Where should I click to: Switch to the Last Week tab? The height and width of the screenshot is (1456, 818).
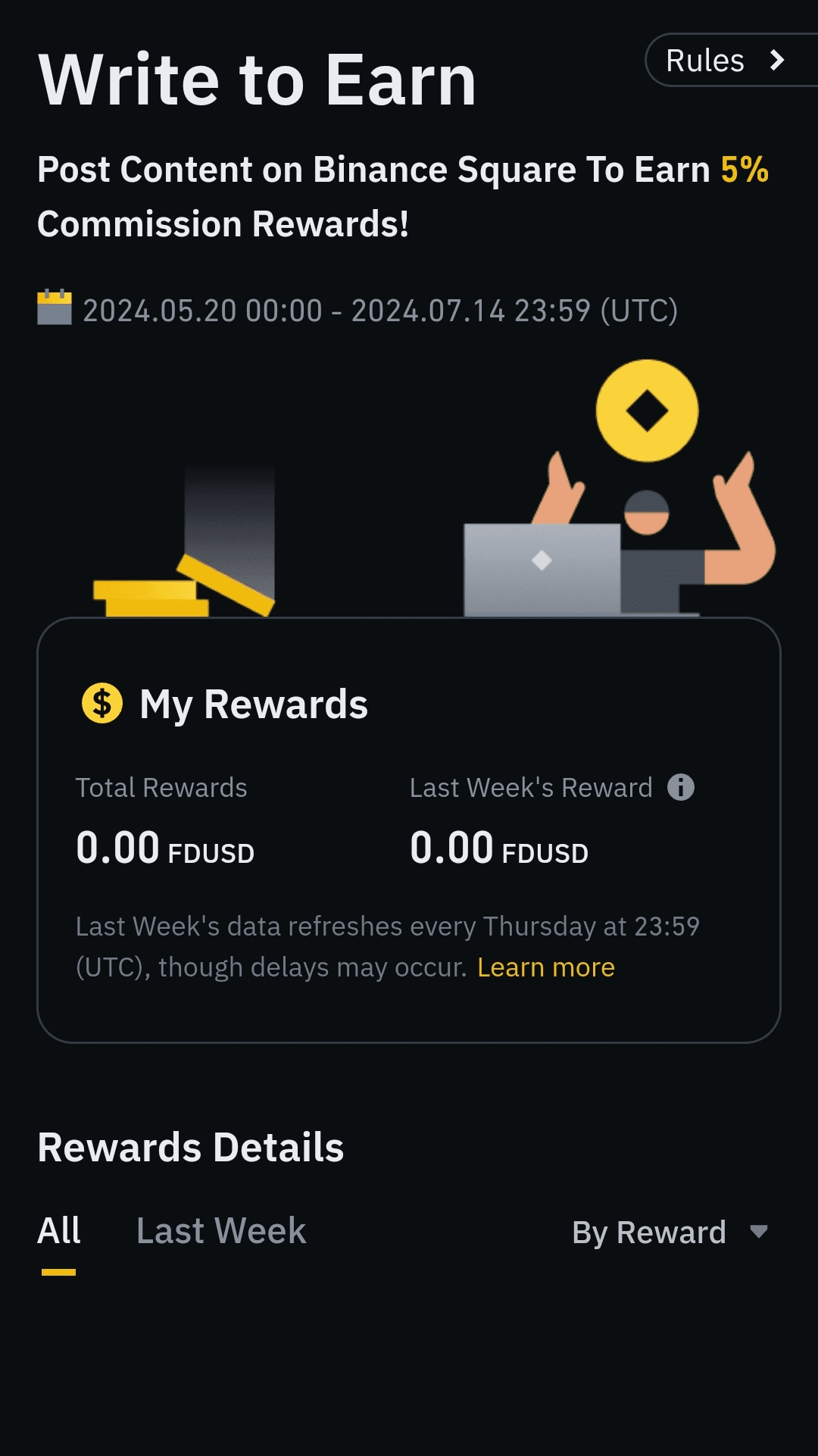pos(221,1231)
